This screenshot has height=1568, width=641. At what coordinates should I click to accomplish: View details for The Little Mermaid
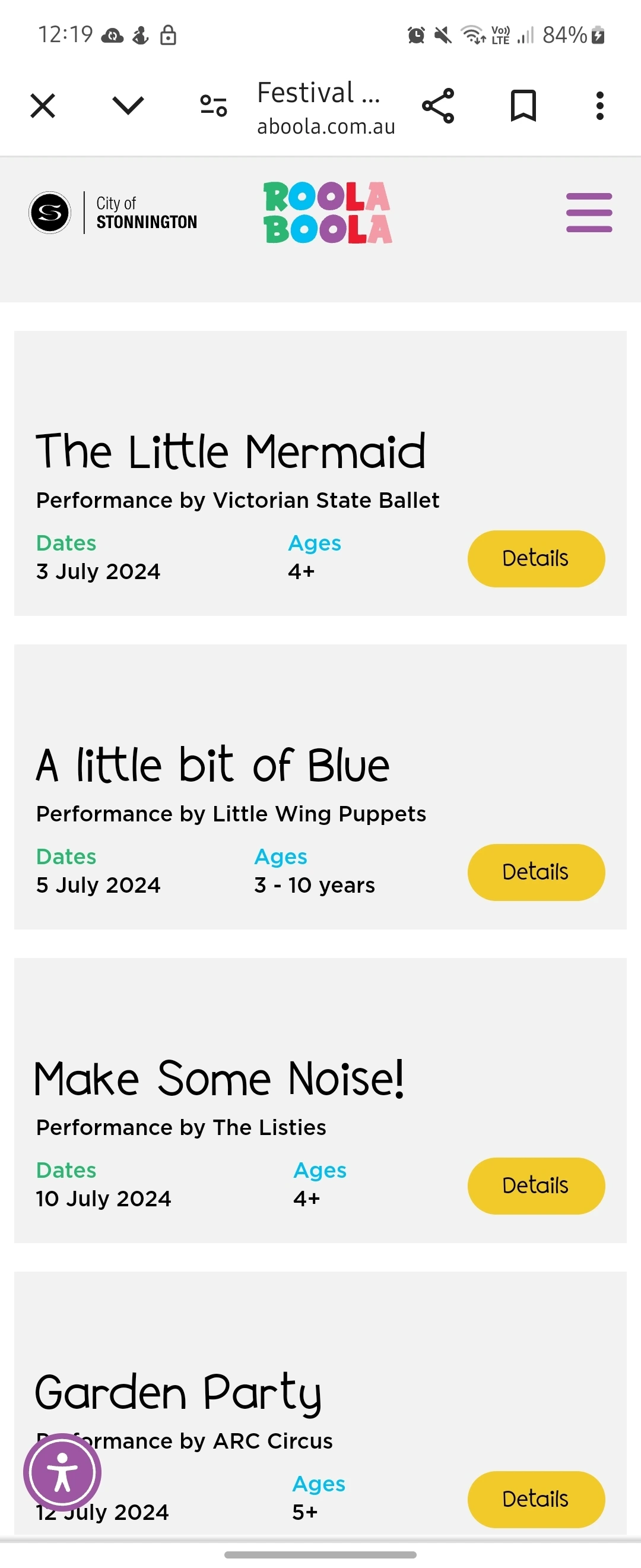(x=536, y=559)
